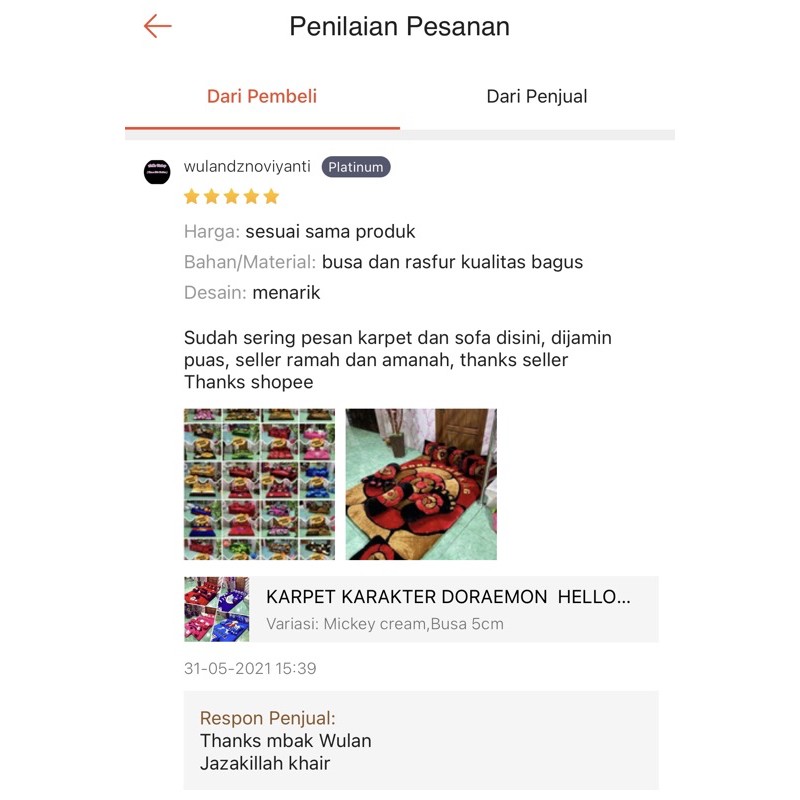View the review photo of carpet collage
The height and width of the screenshot is (800, 800).
coord(259,484)
